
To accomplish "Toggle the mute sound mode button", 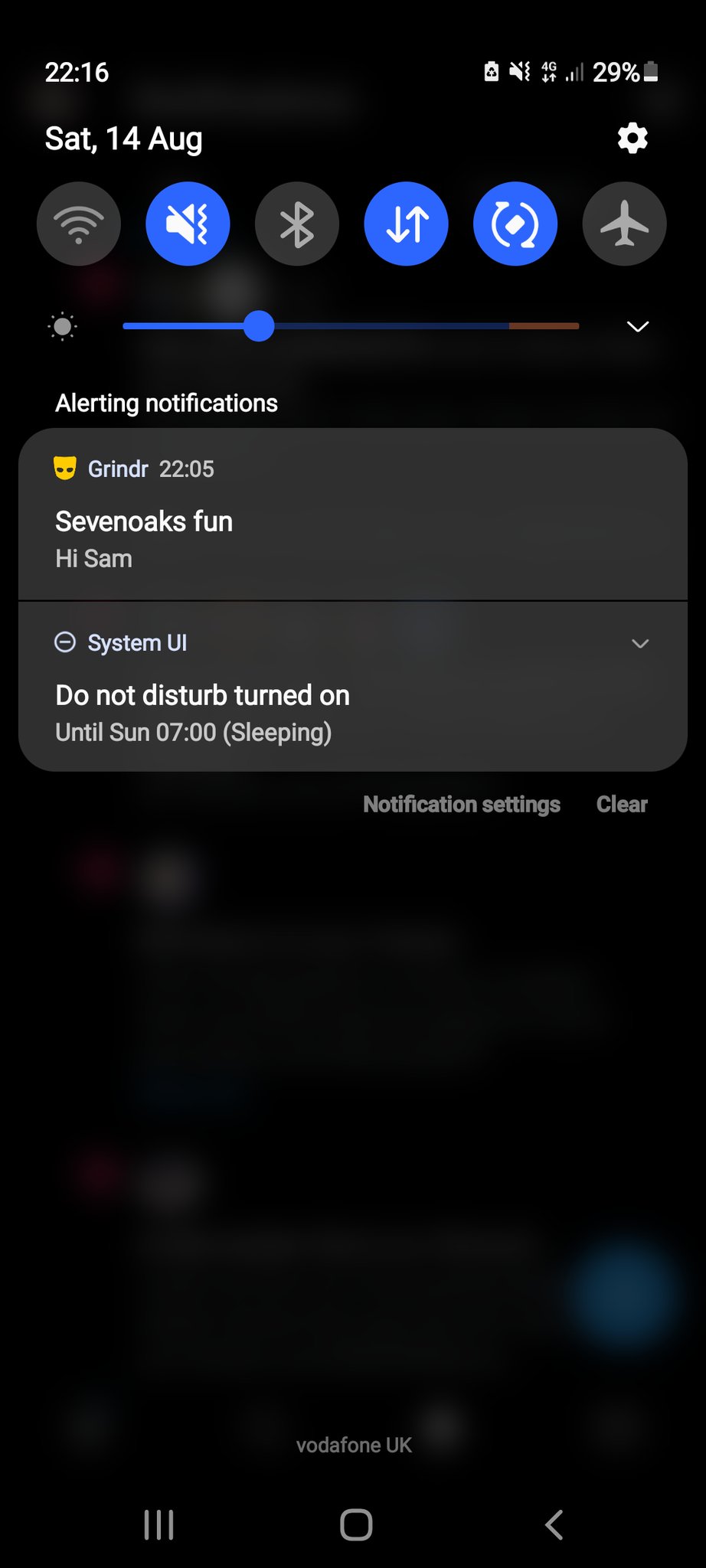I will click(x=188, y=224).
